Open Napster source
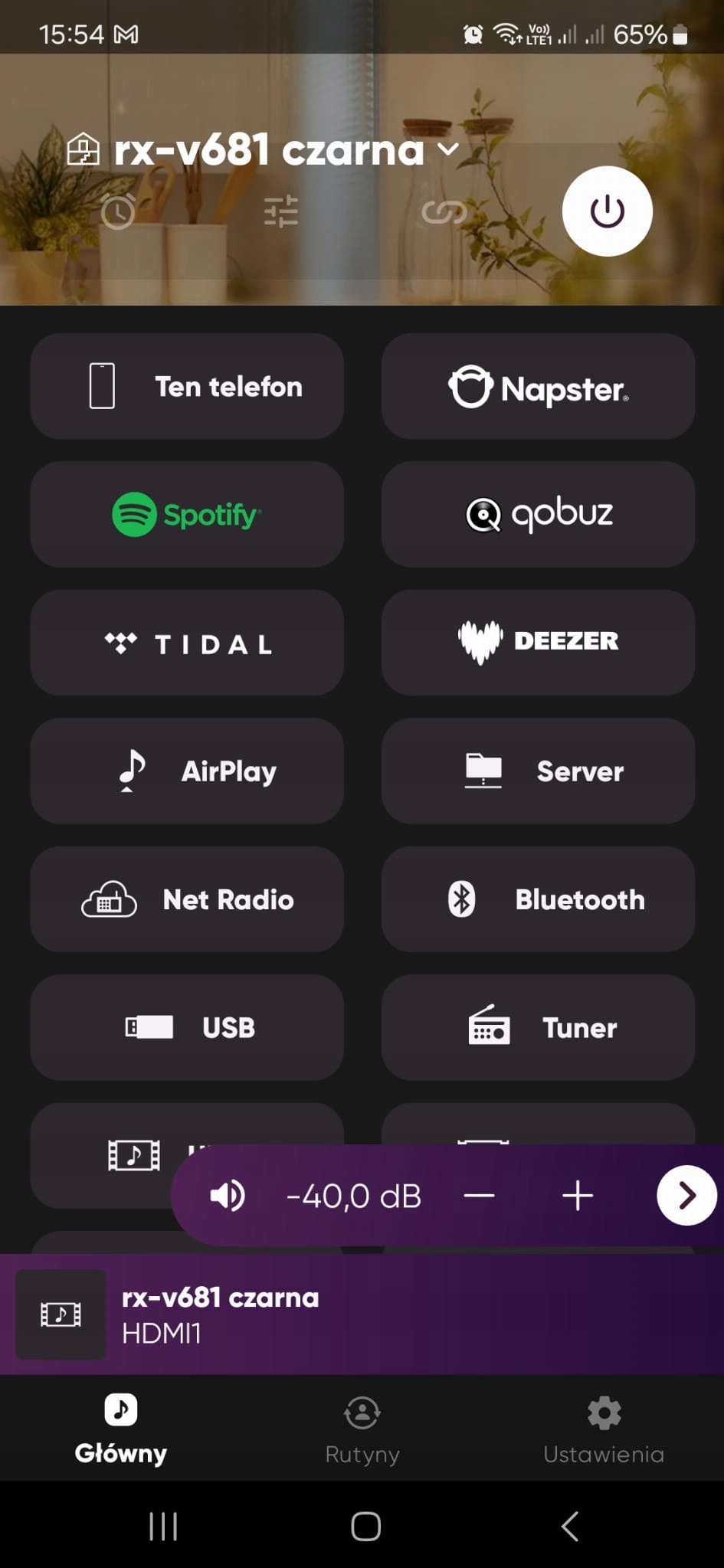The image size is (724, 1568). pyautogui.click(x=538, y=386)
